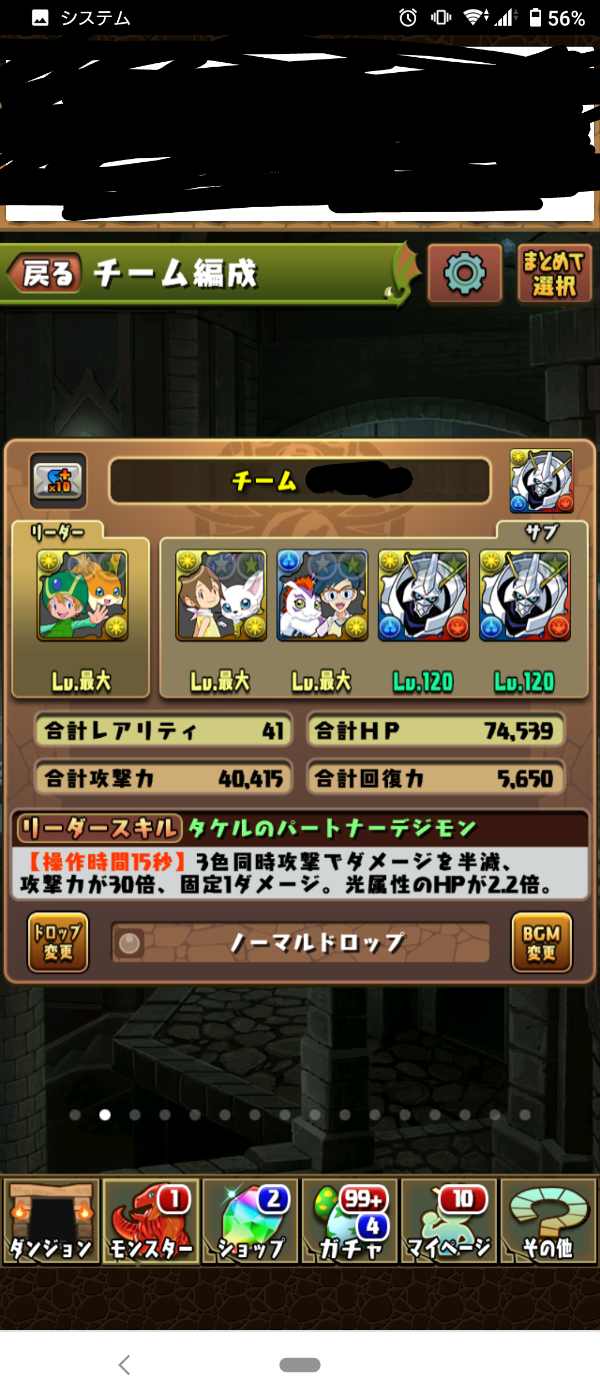This screenshot has height=1400, width=600.
Task: Tap the まとめて選択 button
Action: 553,272
